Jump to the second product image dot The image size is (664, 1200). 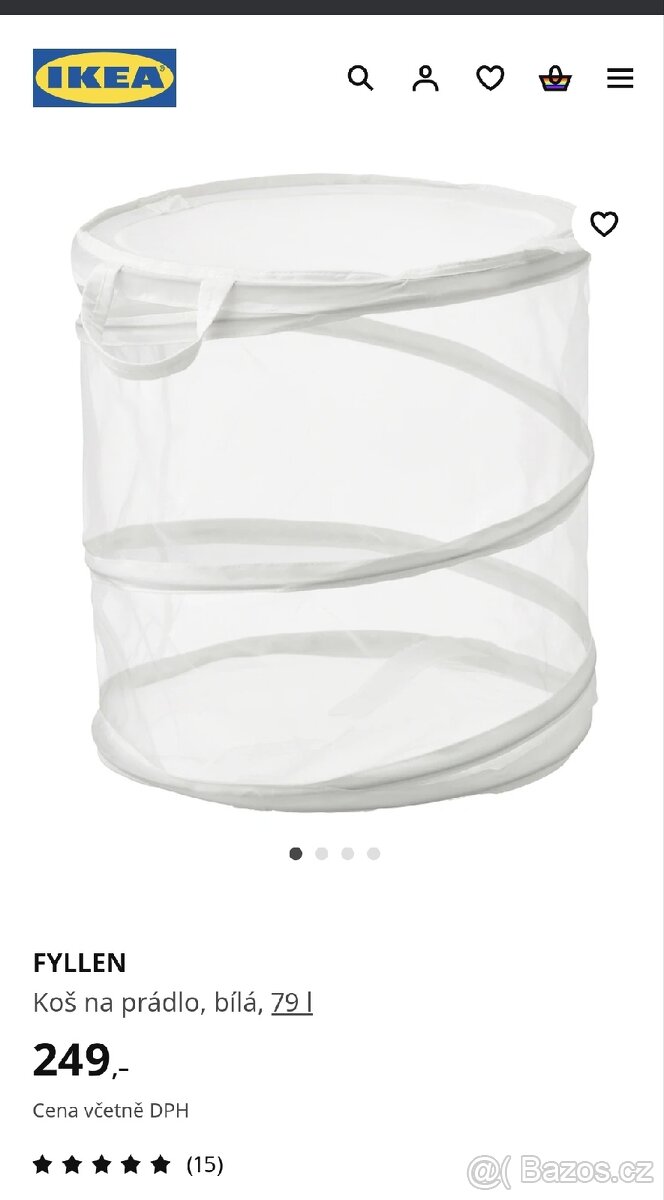pyautogui.click(x=321, y=853)
